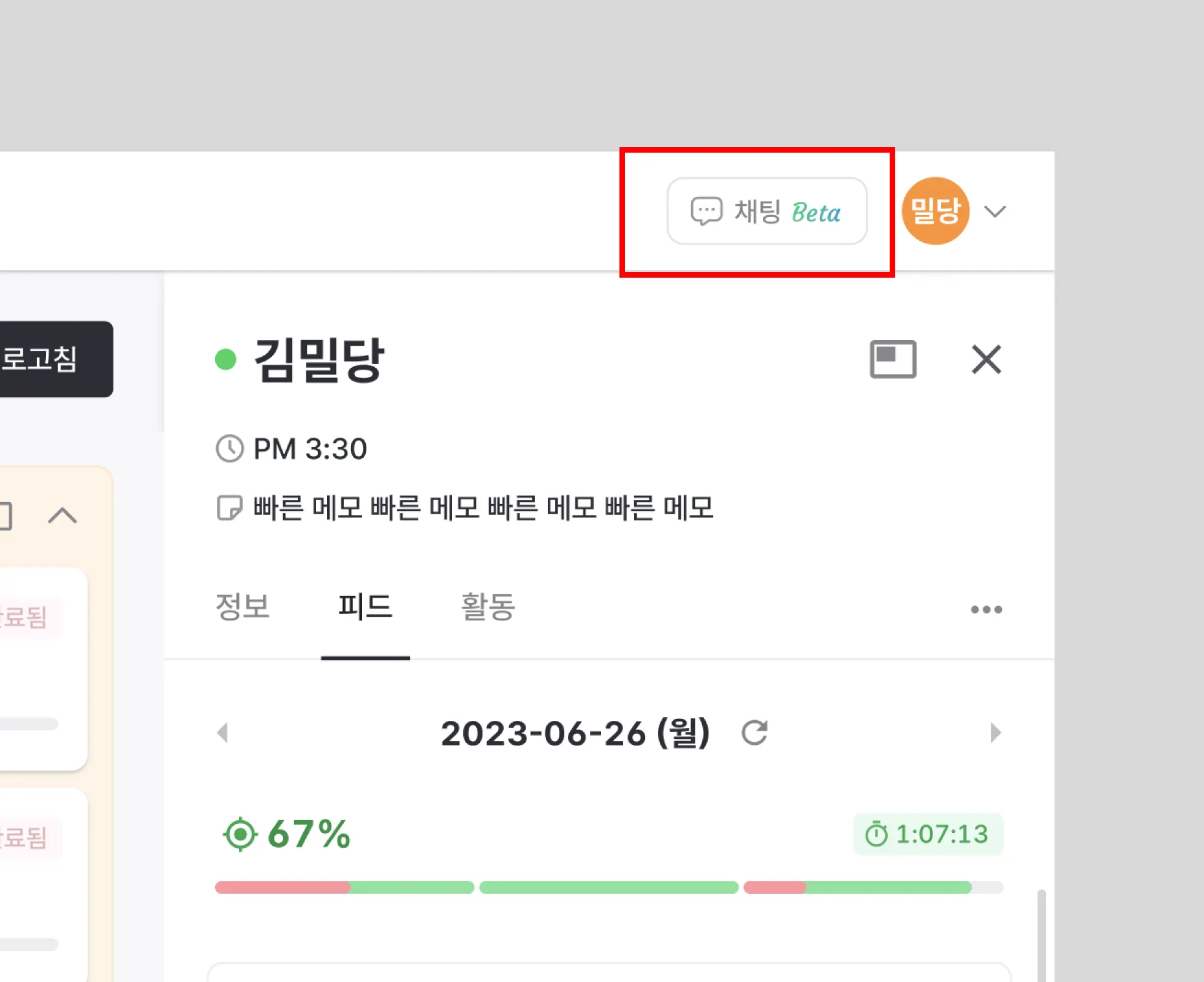Open the 채팅 Beta chat button
Viewport: 1204px width, 982px height.
[x=767, y=211]
